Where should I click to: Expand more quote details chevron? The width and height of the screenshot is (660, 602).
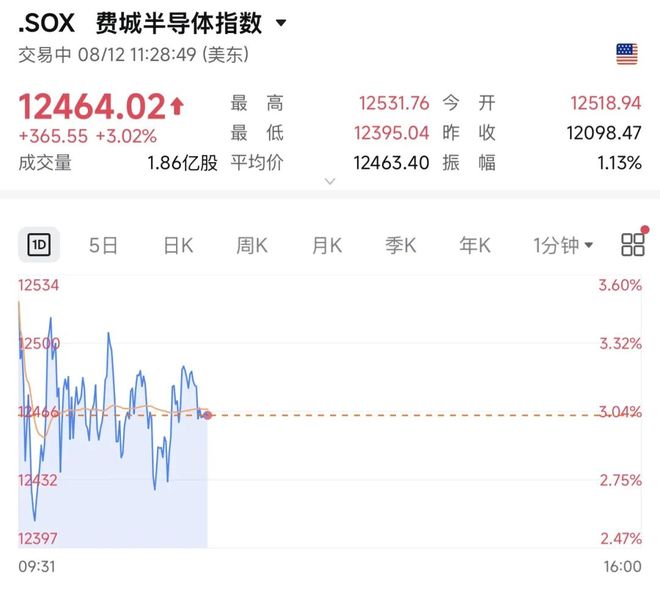330,181
